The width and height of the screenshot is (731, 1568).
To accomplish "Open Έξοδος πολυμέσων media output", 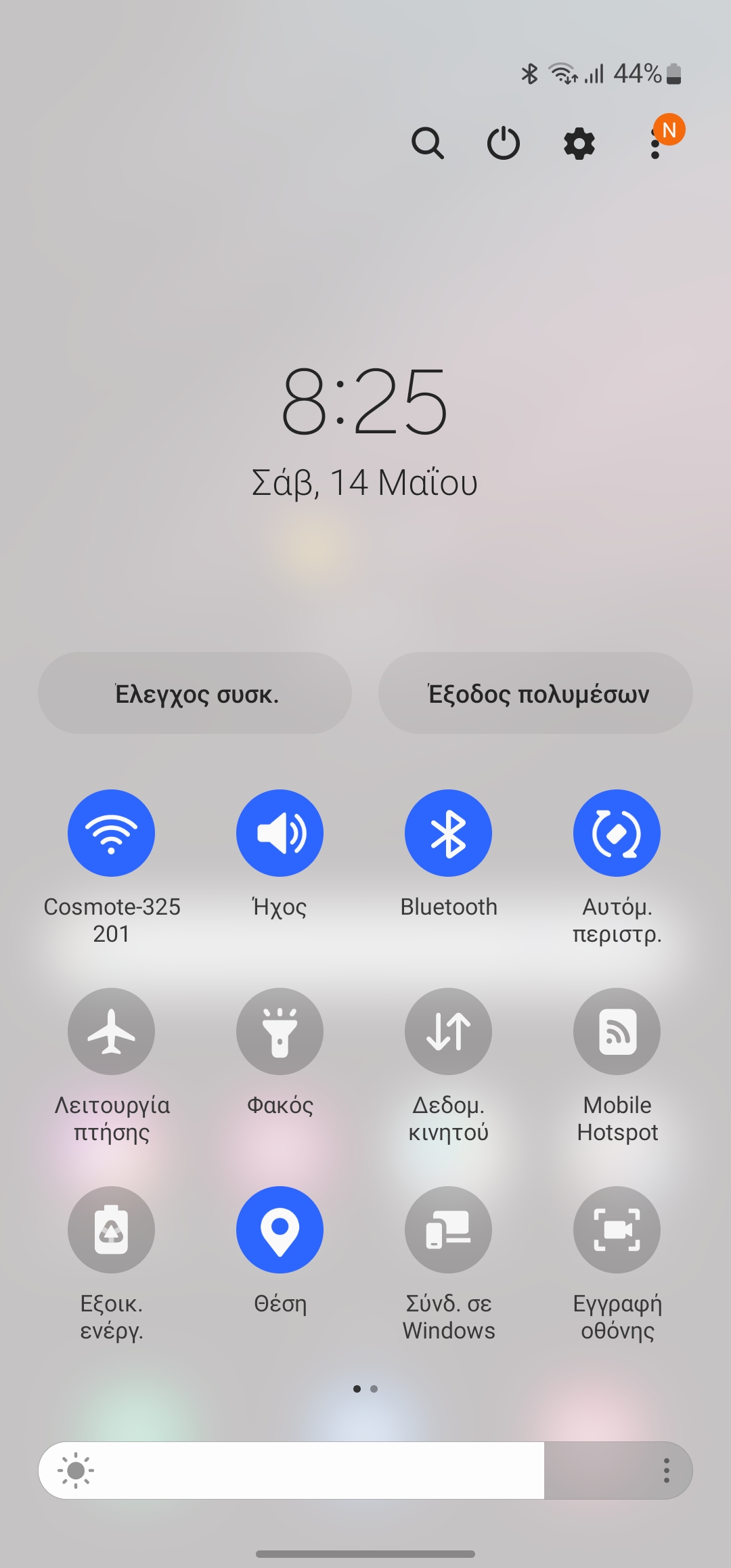I will pos(535,693).
